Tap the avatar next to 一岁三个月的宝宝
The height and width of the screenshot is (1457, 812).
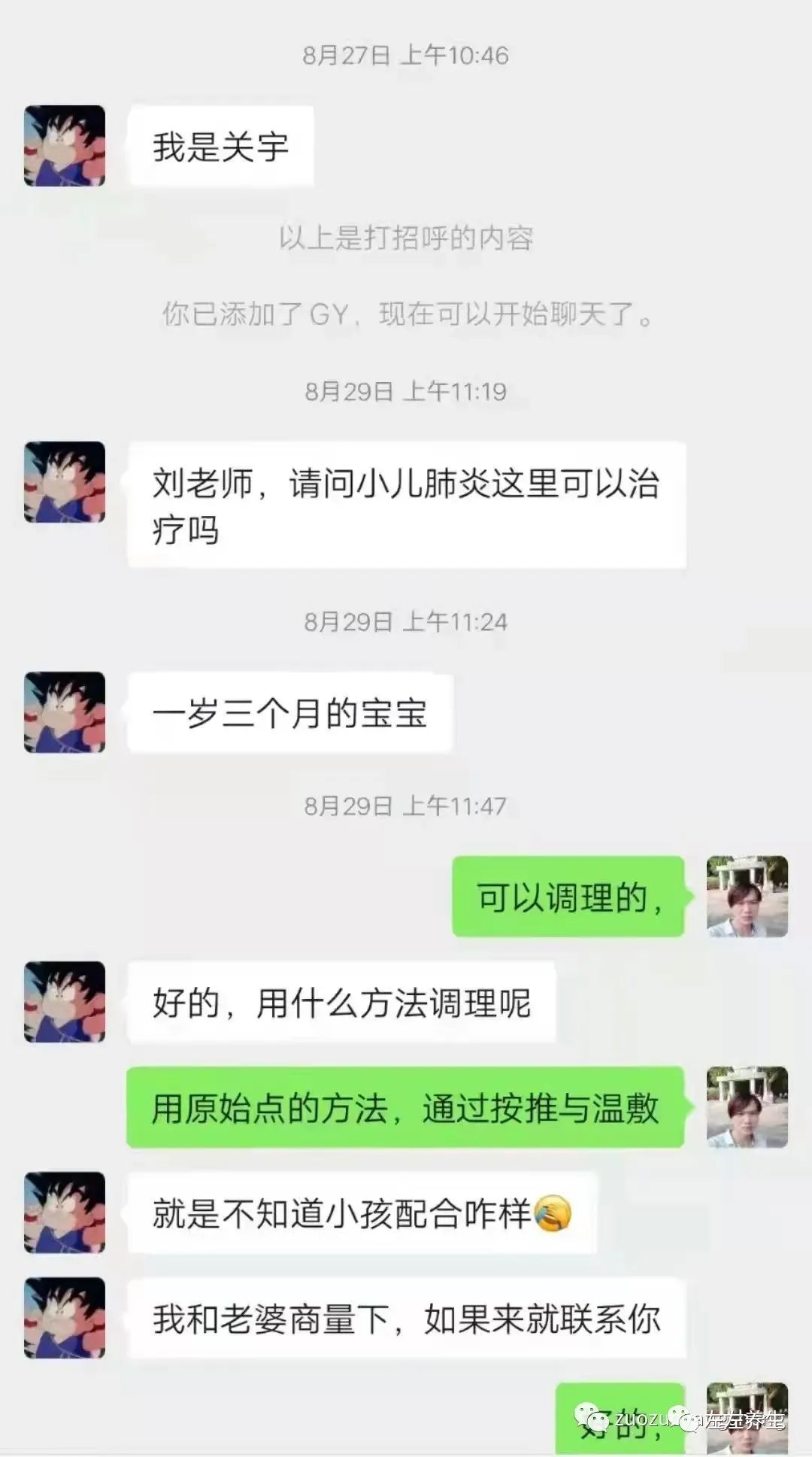pos(65,712)
